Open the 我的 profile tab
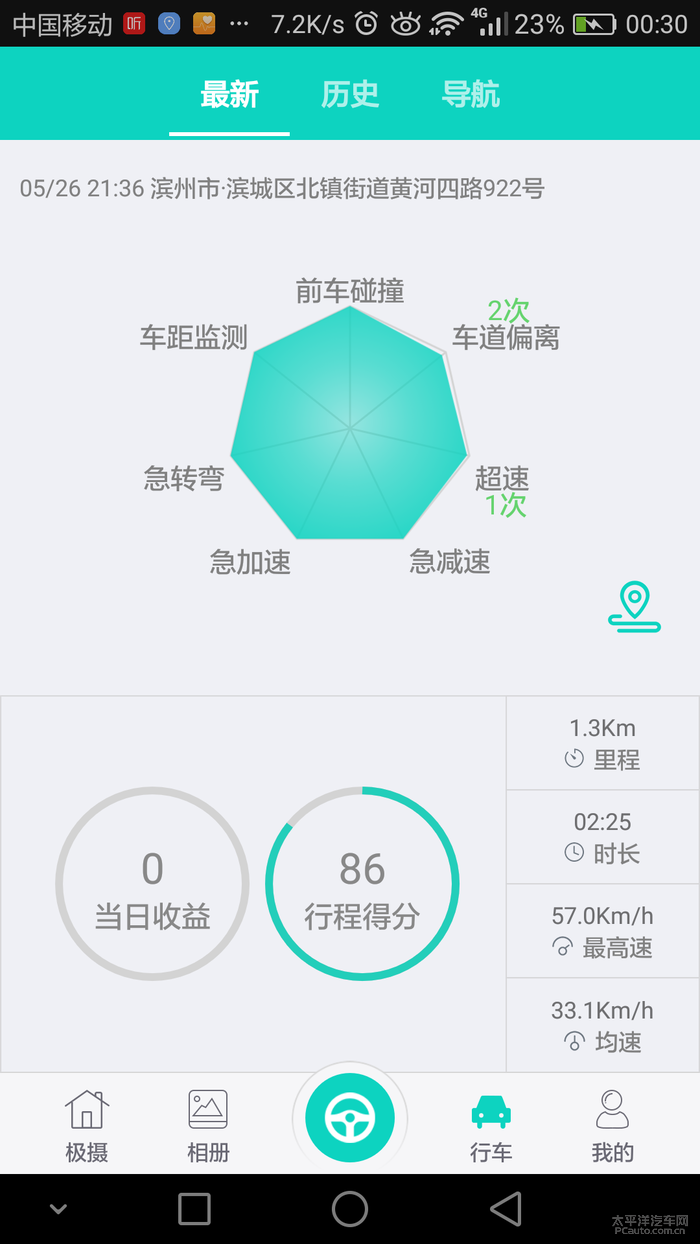This screenshot has width=700, height=1244. 612,1126
